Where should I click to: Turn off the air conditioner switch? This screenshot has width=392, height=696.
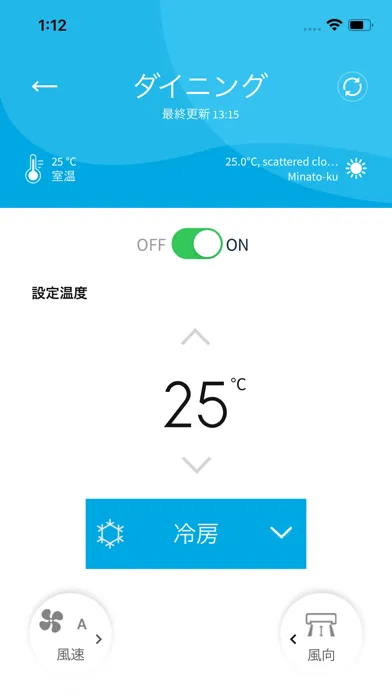[197, 244]
